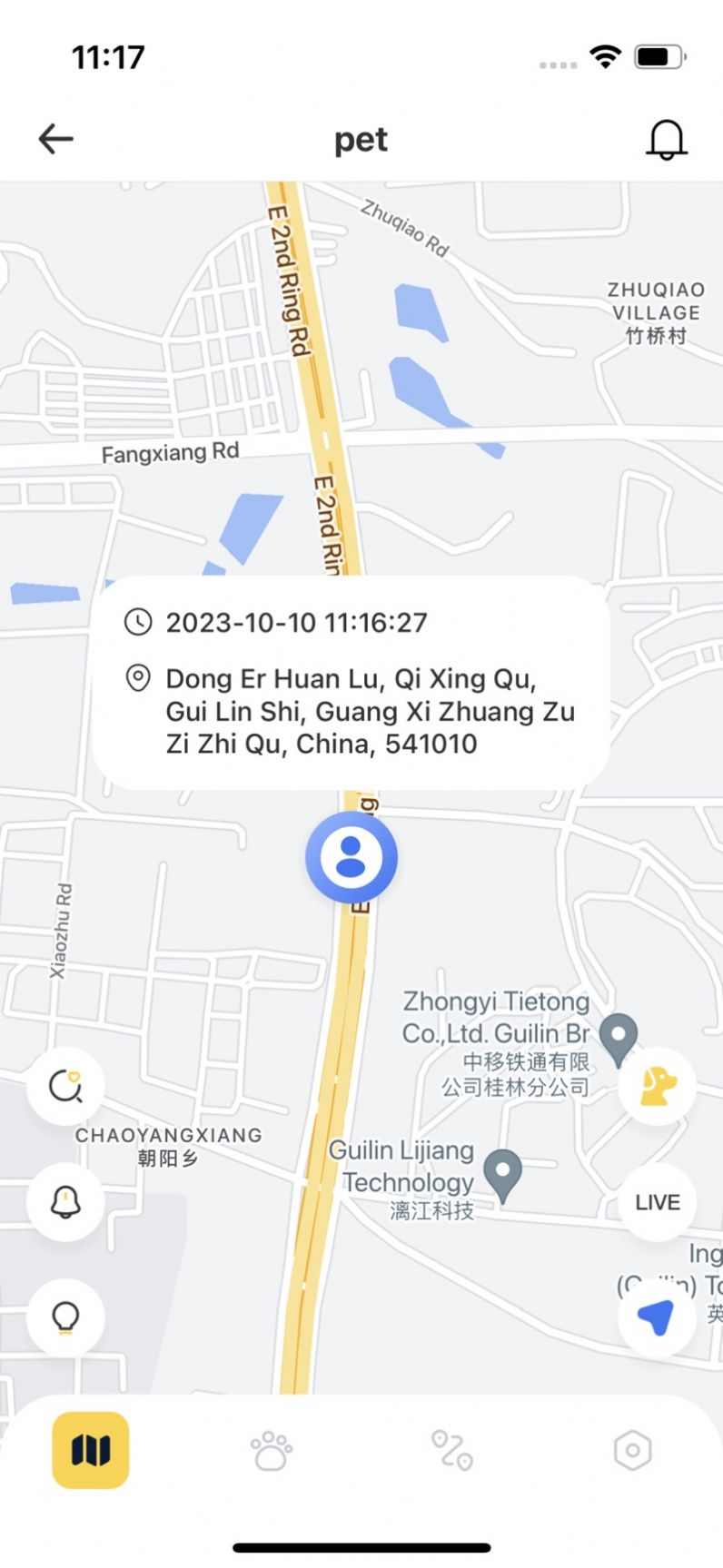The width and height of the screenshot is (723, 1568).
Task: Turn on the light bulb button
Action: tap(65, 1317)
